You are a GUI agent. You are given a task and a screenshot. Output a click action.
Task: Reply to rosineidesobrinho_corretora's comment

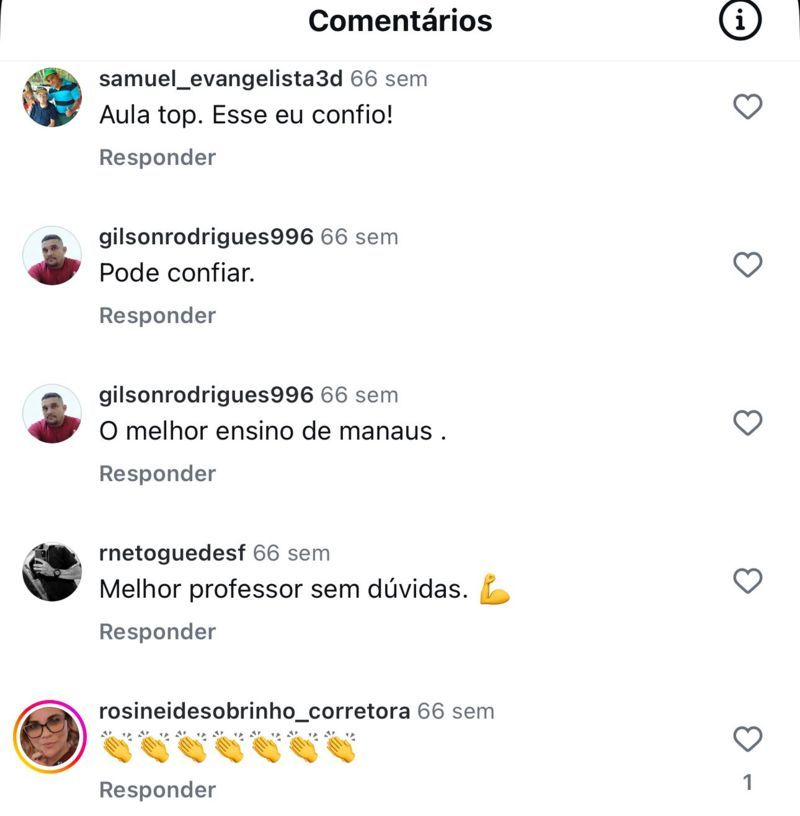pos(157,789)
